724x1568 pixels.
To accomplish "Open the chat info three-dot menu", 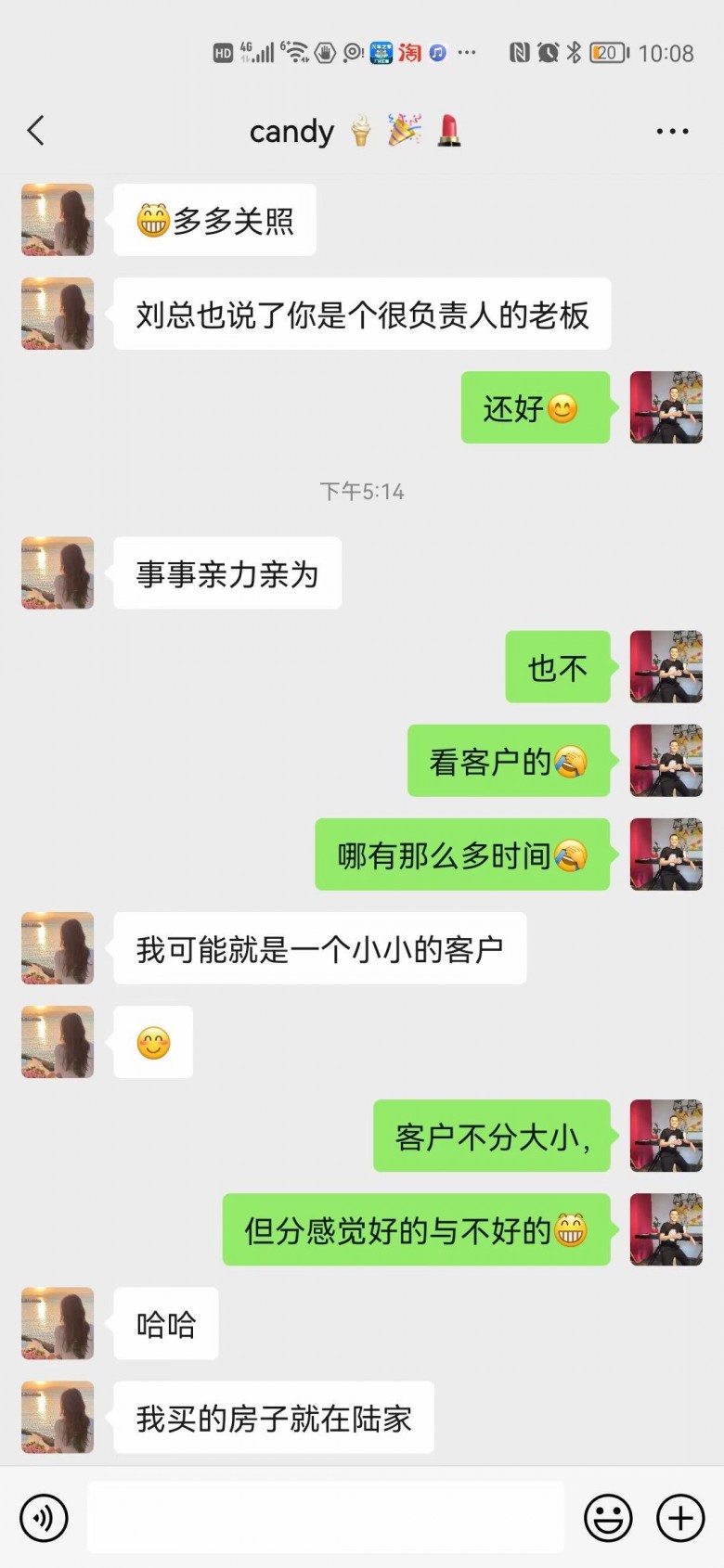I will pos(672,131).
